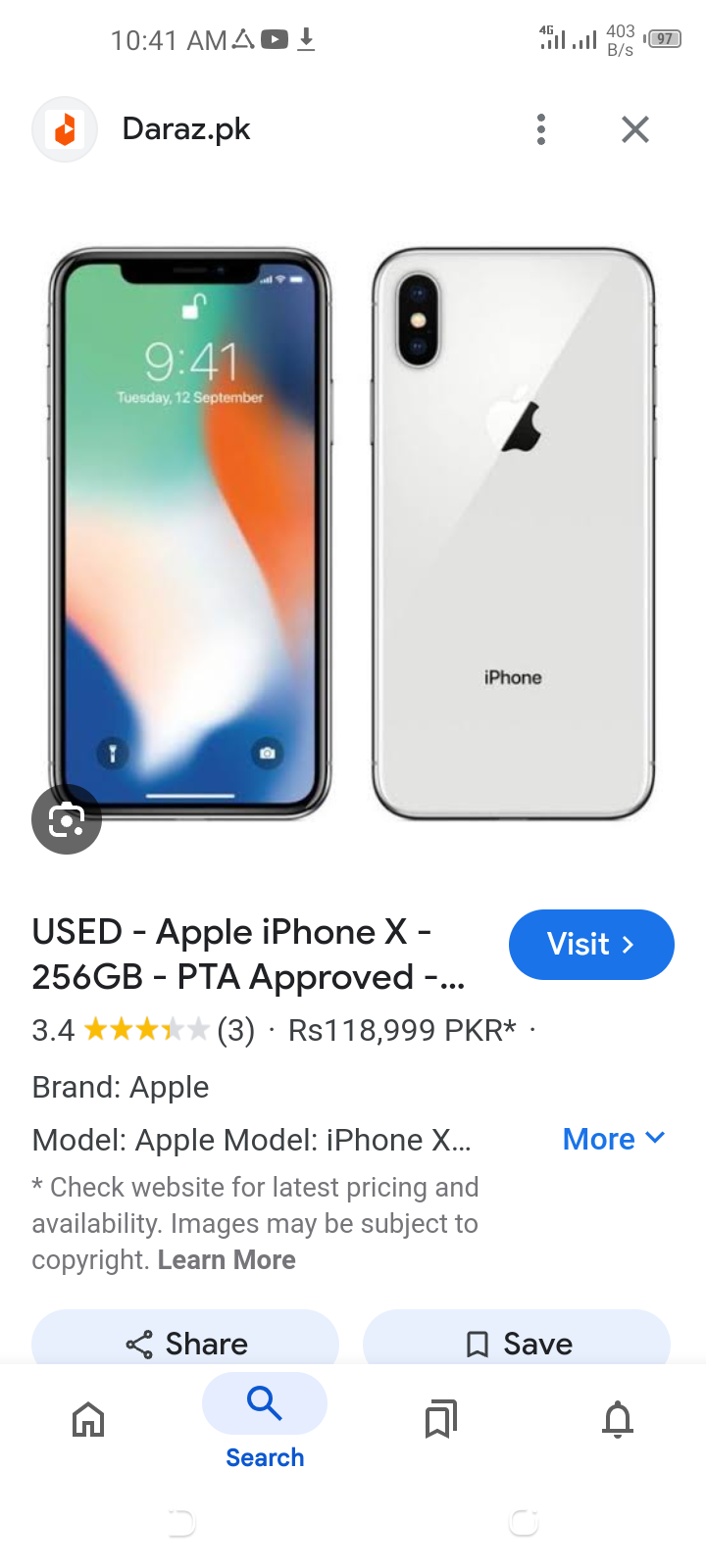Search the image with Google Lens
This screenshot has width=706, height=1568.
pyautogui.click(x=67, y=819)
